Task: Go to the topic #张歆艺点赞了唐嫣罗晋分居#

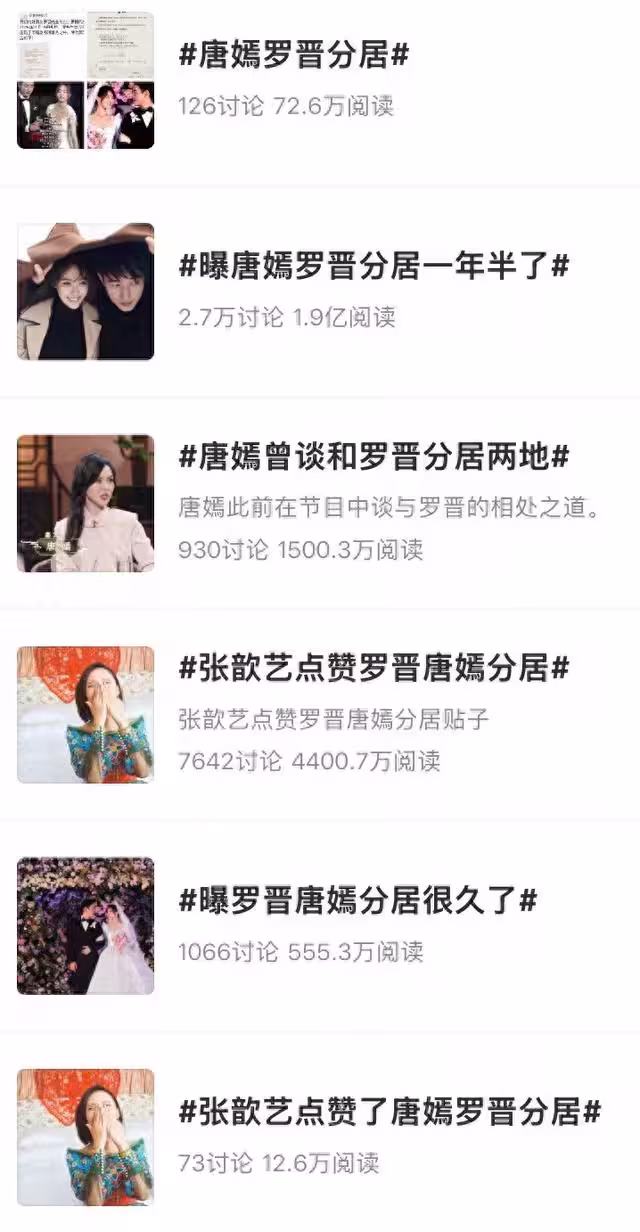Action: click(389, 1111)
